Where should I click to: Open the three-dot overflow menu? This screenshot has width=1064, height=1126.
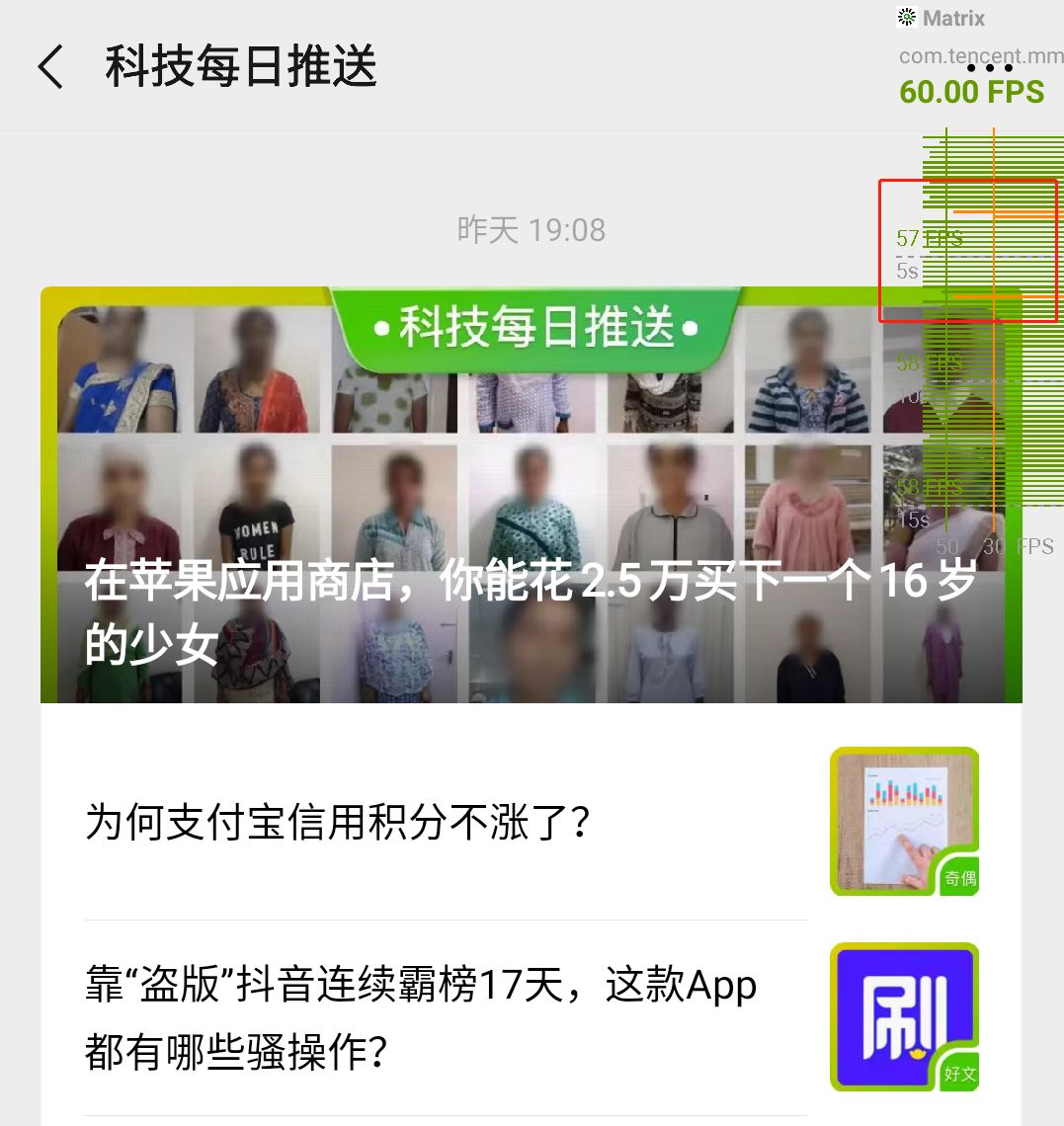click(x=991, y=68)
